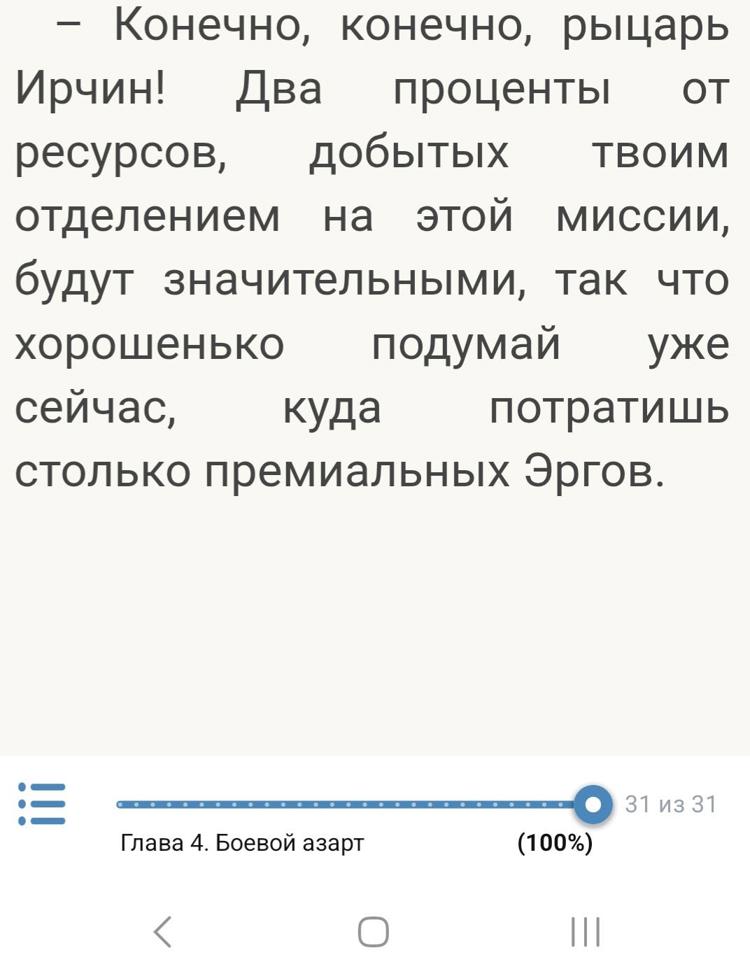The image size is (750, 976).
Task: Go back with the system back button
Action: tap(164, 931)
